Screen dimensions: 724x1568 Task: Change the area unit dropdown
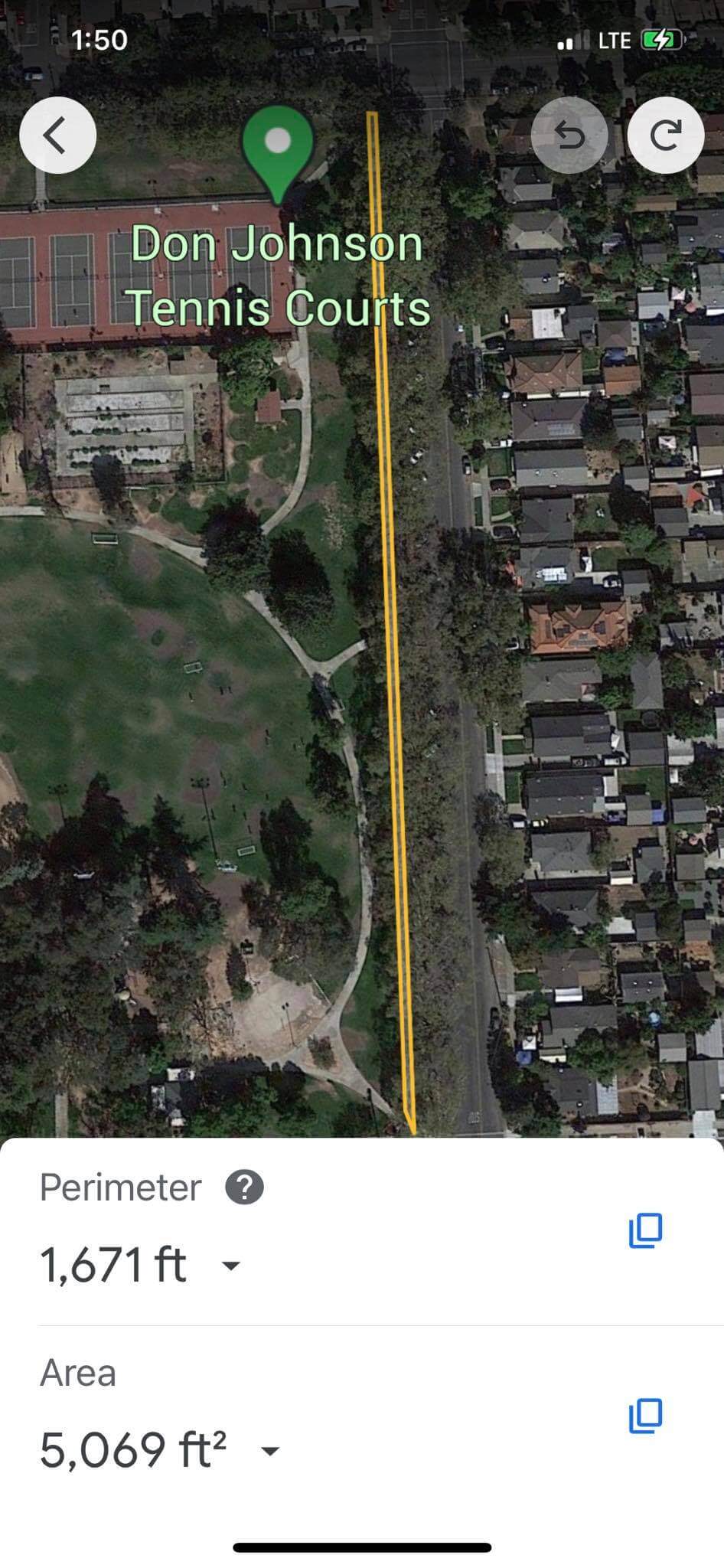tap(270, 1450)
